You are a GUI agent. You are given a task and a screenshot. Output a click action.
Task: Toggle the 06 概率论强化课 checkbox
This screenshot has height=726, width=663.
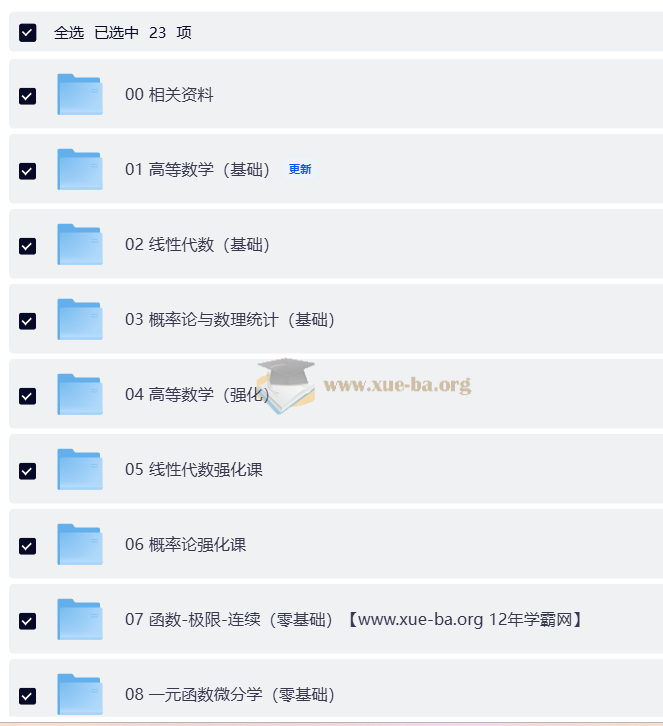[28, 546]
